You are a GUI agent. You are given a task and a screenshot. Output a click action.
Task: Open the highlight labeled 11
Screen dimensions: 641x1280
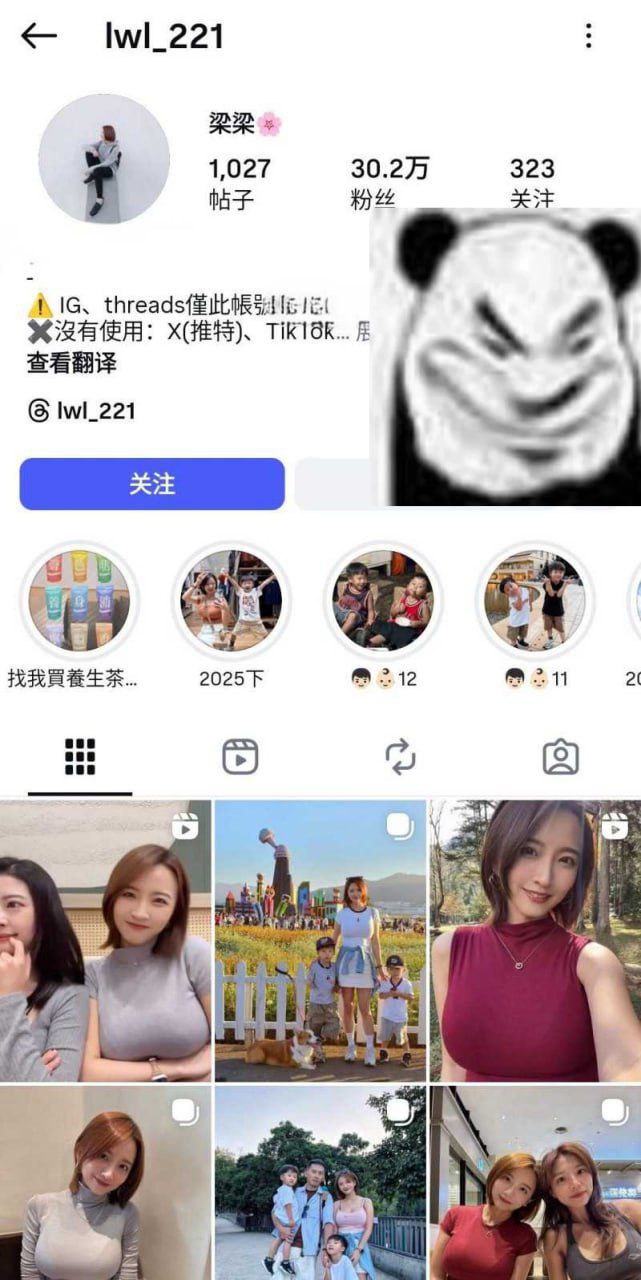pyautogui.click(x=535, y=601)
